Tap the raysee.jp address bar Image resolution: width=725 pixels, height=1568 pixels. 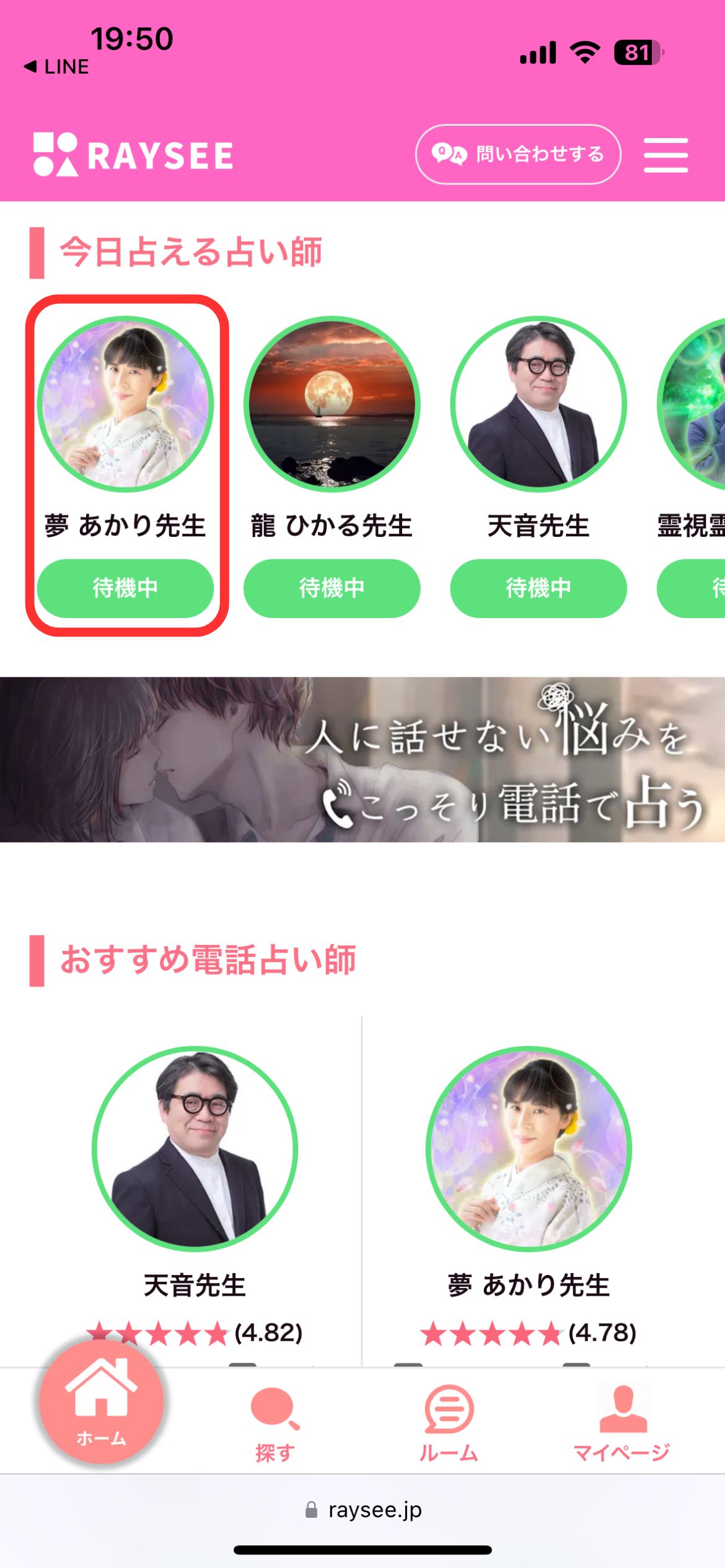coord(363,1510)
